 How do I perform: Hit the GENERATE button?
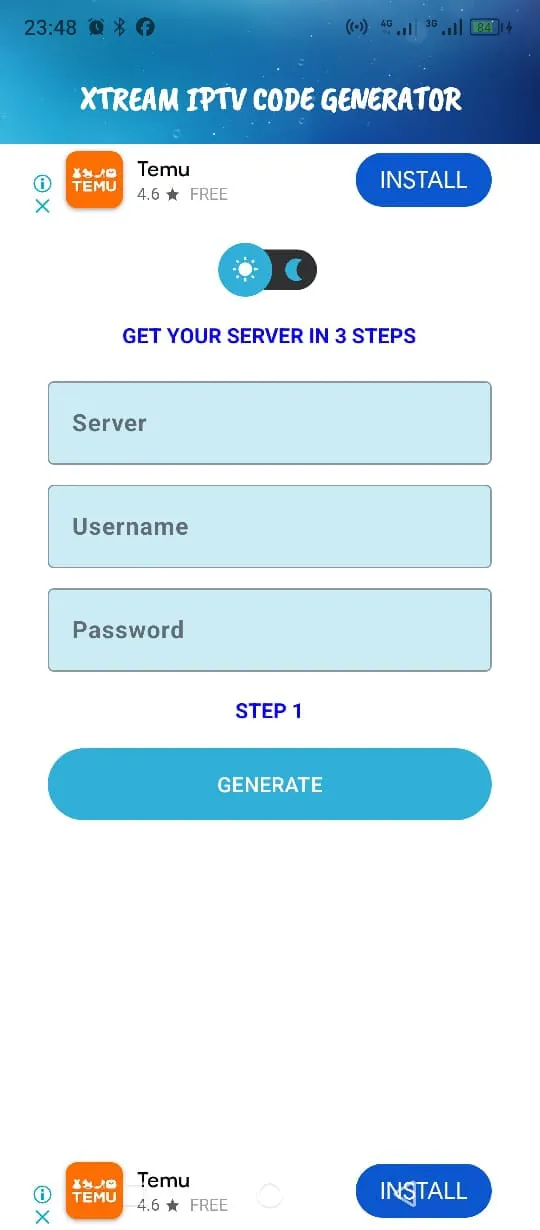click(269, 784)
